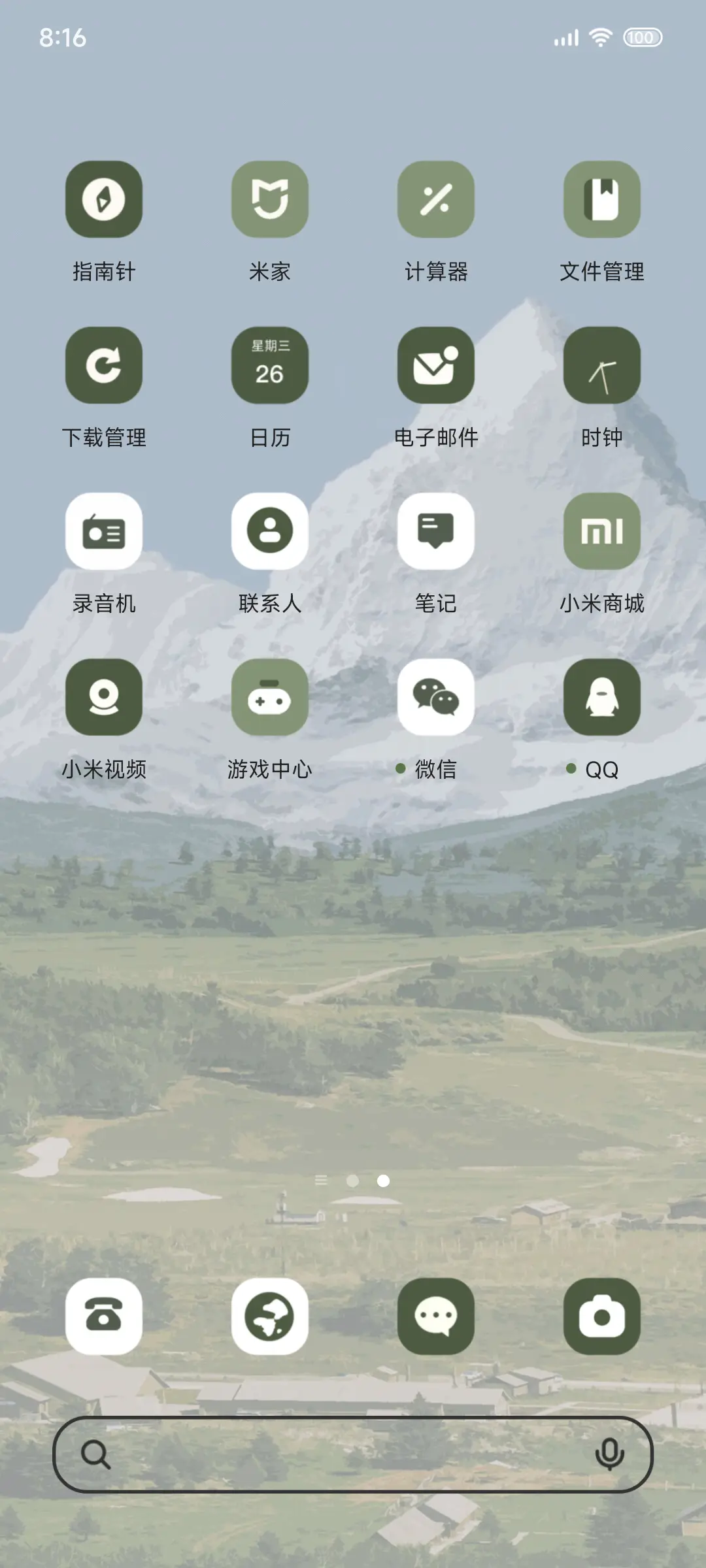The height and width of the screenshot is (1568, 706).
Task: Open the 日历 calendar showing date 26
Action: (270, 366)
